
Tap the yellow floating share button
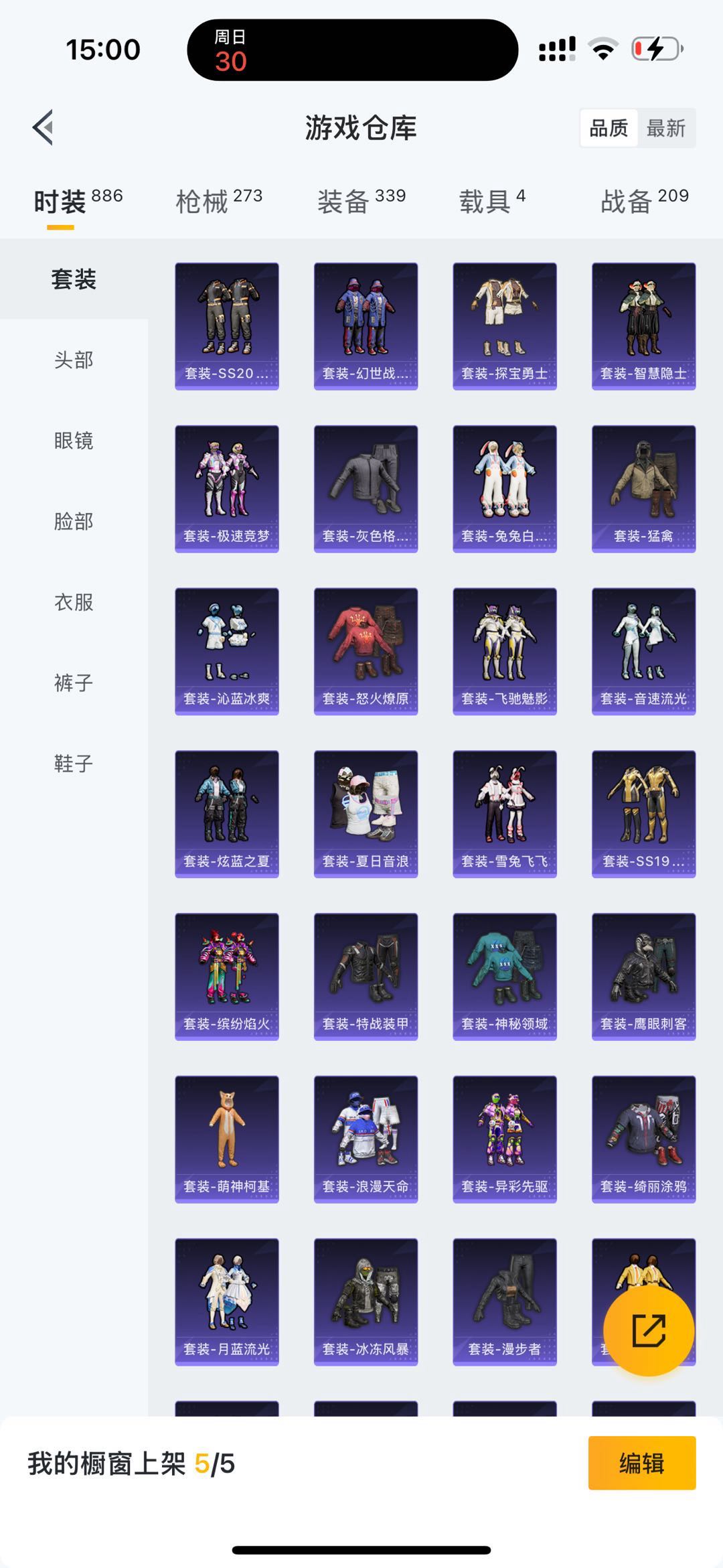click(648, 1330)
